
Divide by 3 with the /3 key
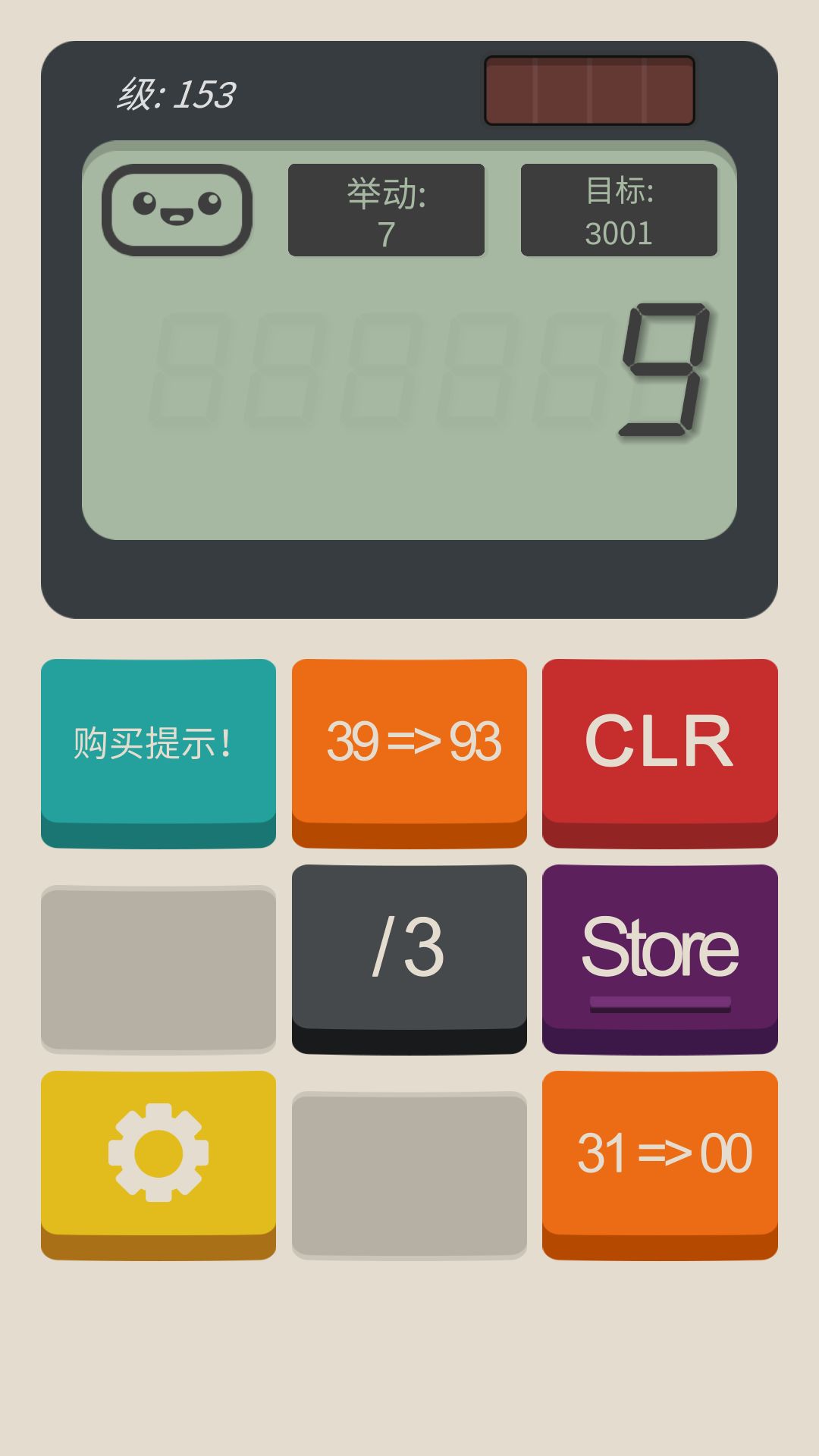click(409, 949)
